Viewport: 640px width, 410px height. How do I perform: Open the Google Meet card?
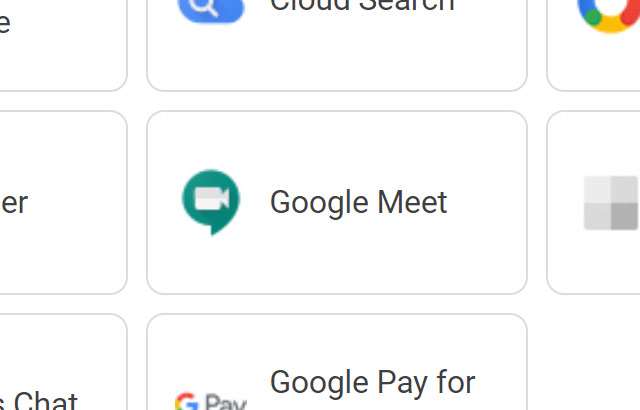336,203
